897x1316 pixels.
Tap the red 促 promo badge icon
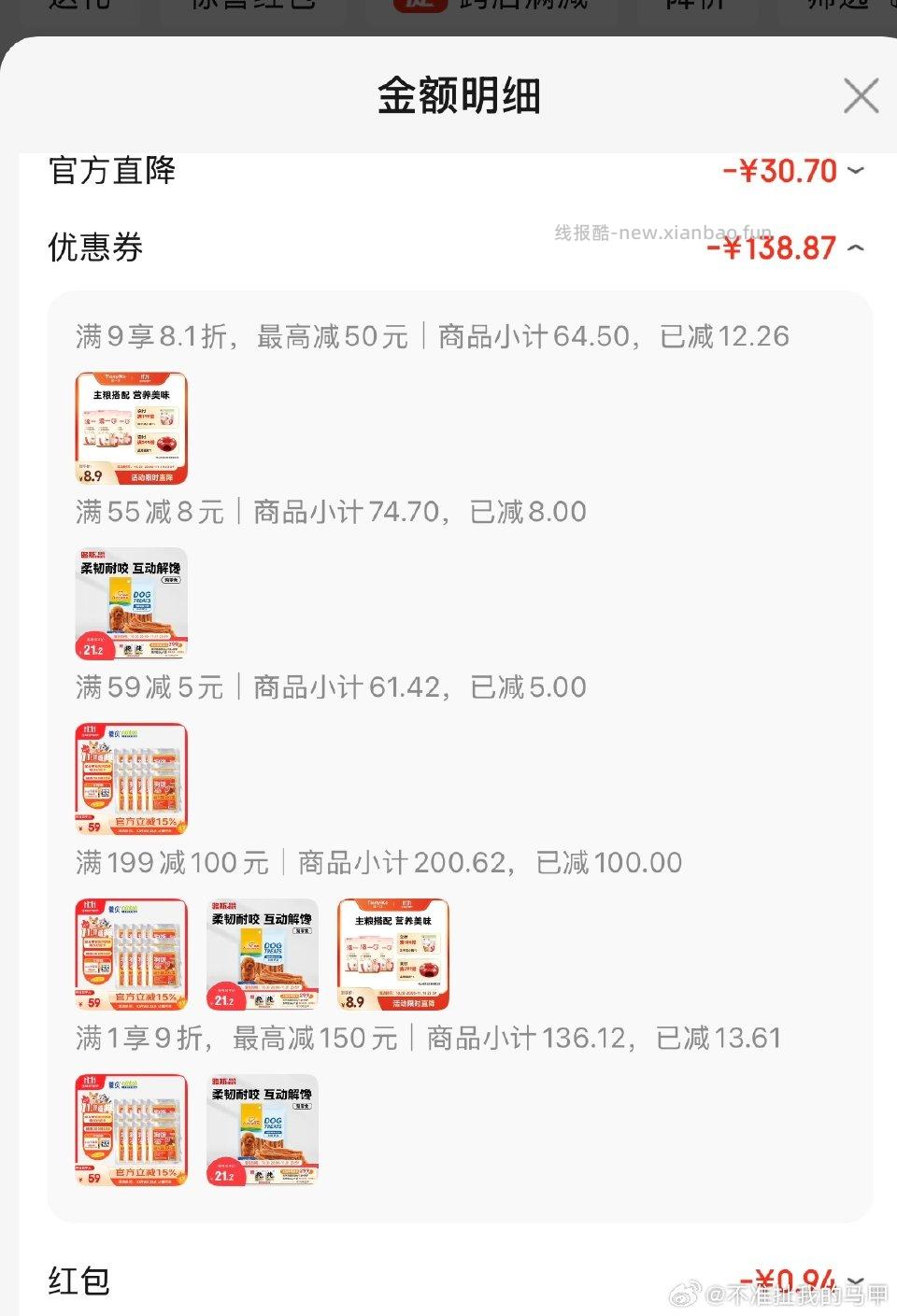[x=420, y=5]
